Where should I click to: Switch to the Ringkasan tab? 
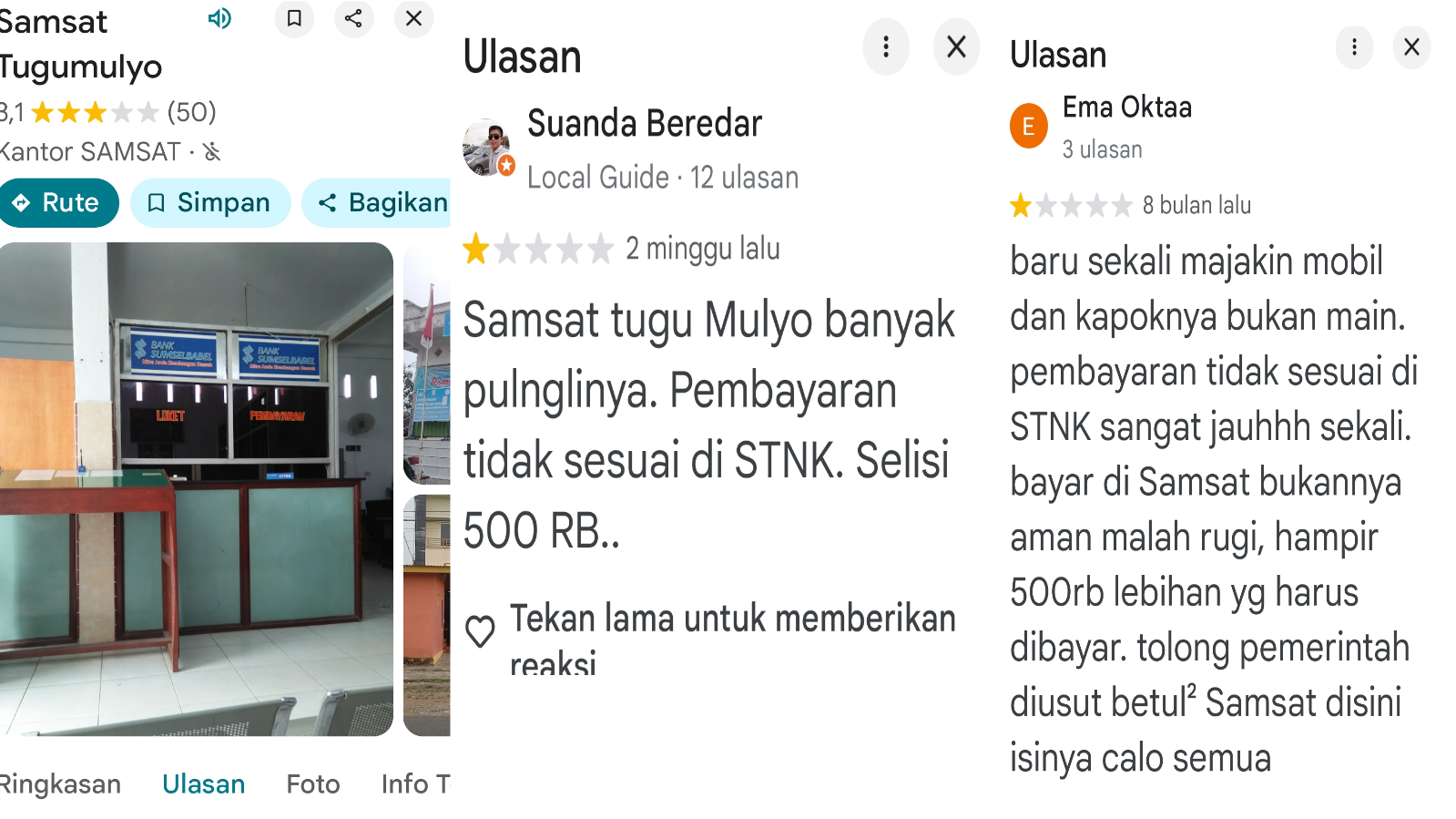pos(60,783)
